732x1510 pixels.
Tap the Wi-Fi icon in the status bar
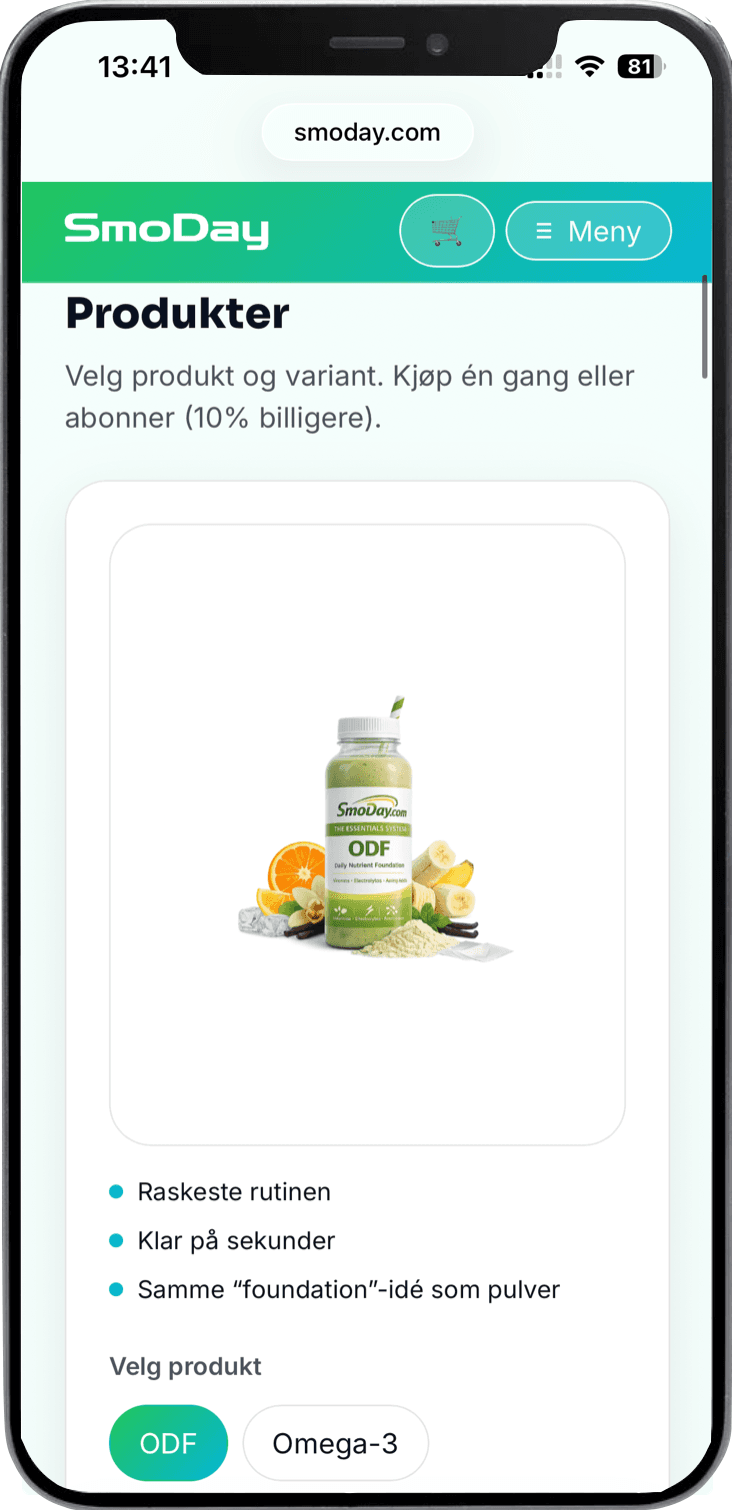click(589, 66)
